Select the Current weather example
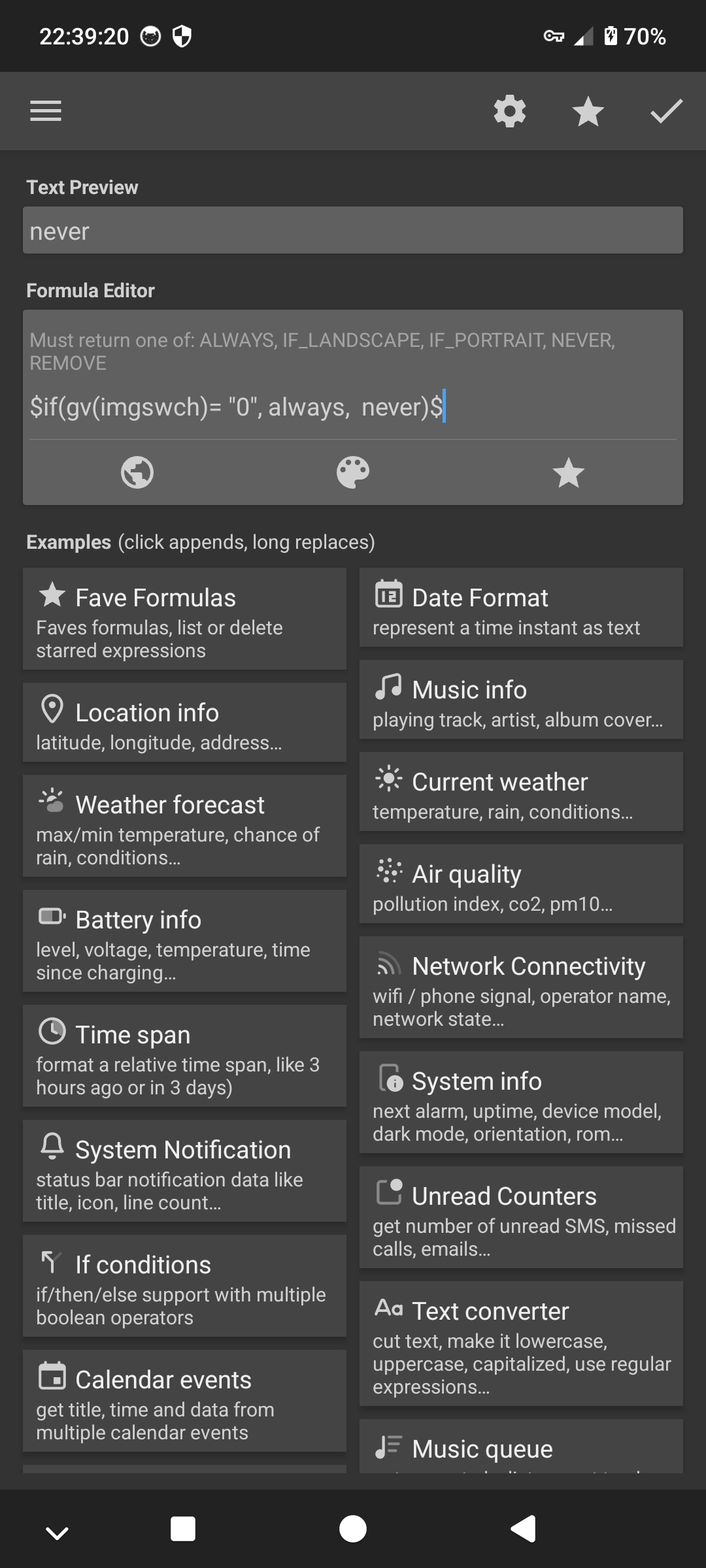This screenshot has height=1568, width=706. coord(521,792)
